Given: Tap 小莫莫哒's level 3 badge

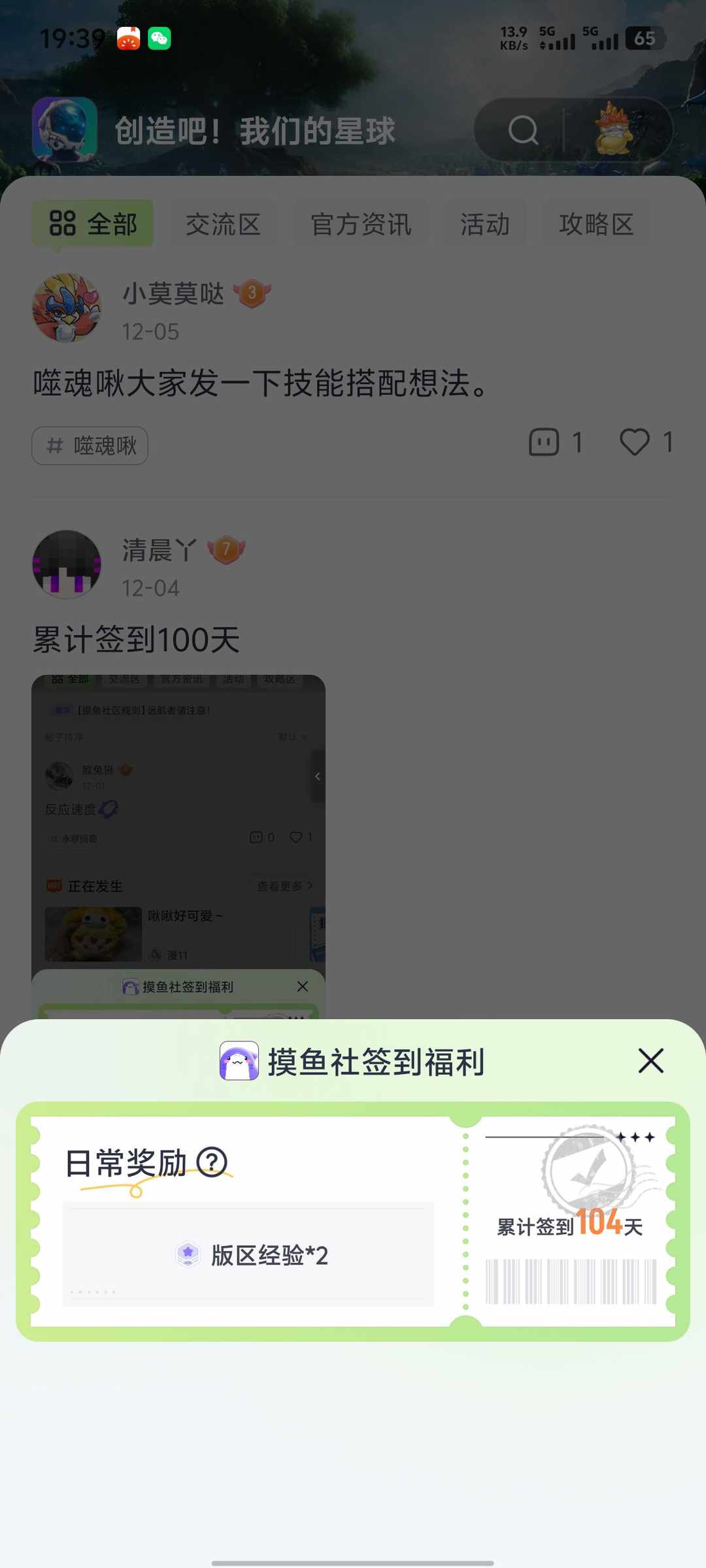Looking at the screenshot, I should [252, 293].
